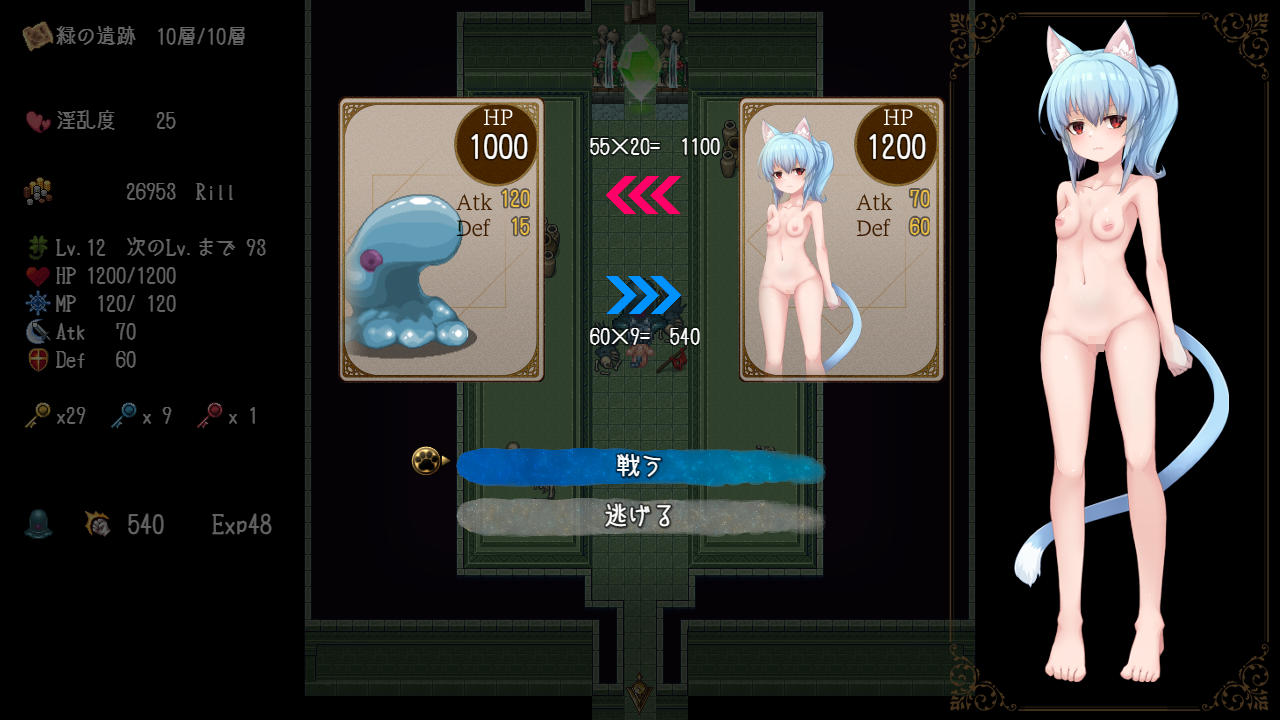The width and height of the screenshot is (1280, 720).
Task: Choose 逃げる to run away
Action: (x=640, y=516)
